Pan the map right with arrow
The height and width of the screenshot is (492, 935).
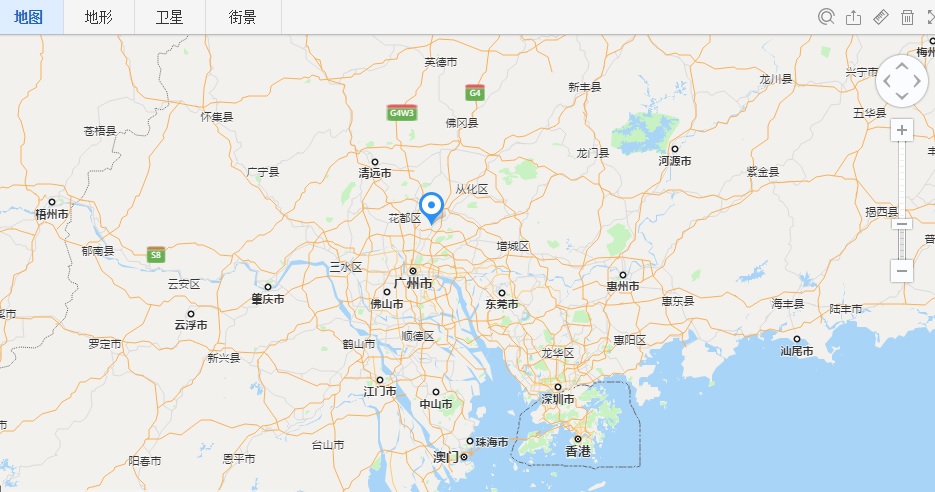pyautogui.click(x=917, y=82)
